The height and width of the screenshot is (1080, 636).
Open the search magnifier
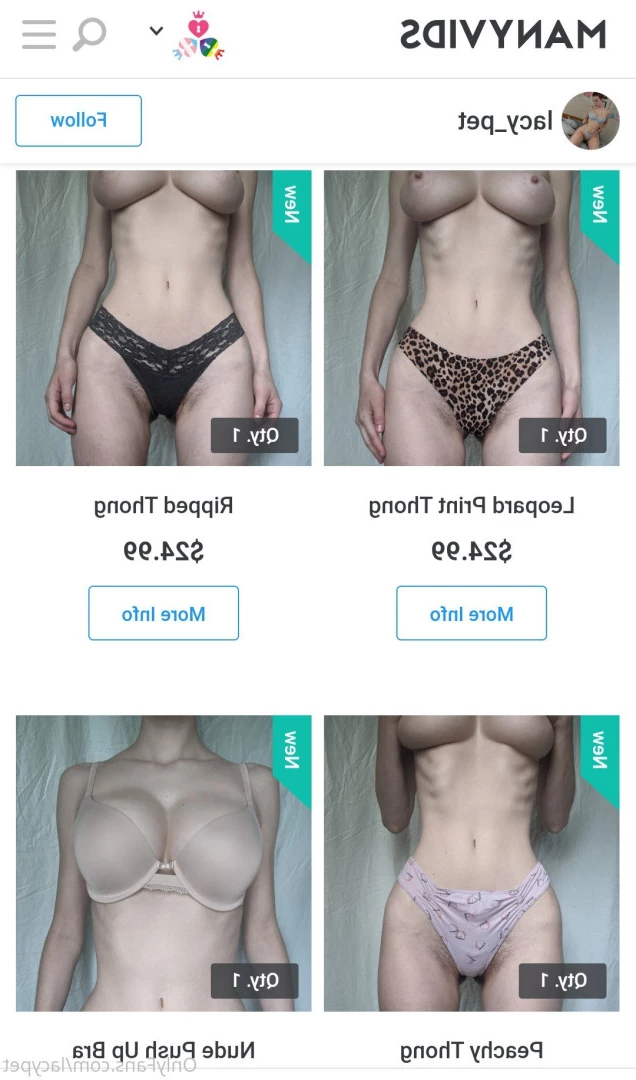pyautogui.click(x=90, y=34)
